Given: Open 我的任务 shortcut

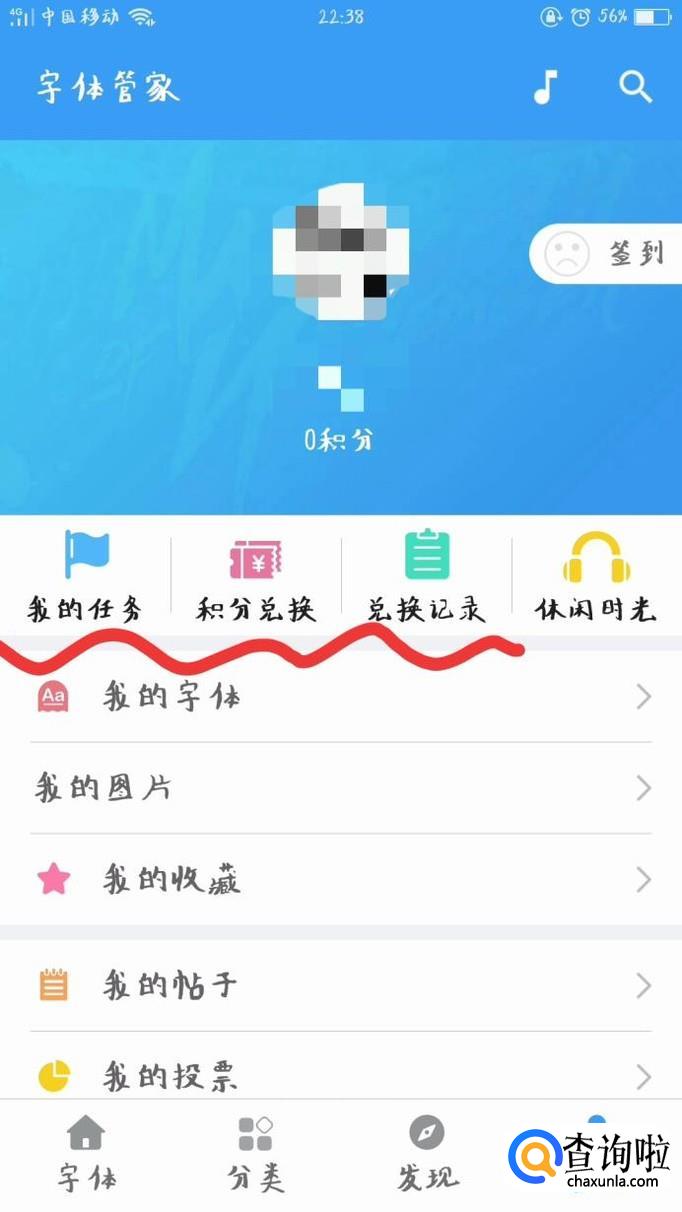Looking at the screenshot, I should pos(86,577).
